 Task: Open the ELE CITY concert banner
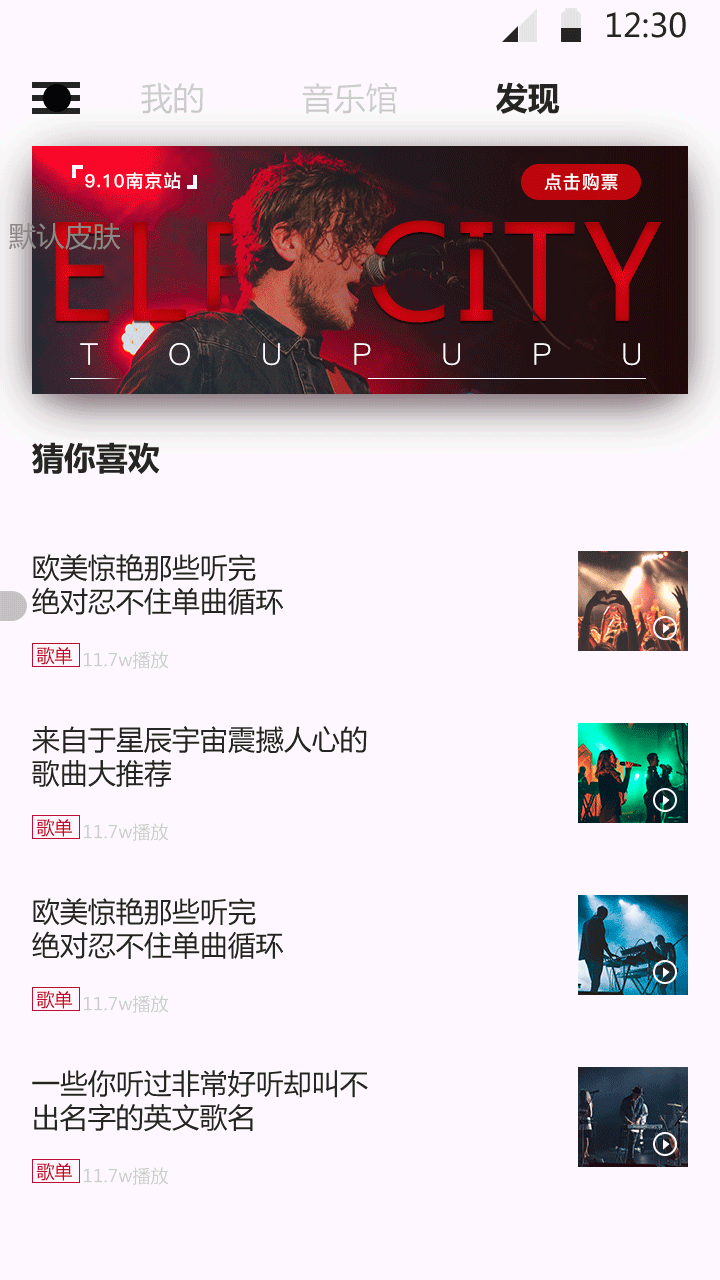360,268
